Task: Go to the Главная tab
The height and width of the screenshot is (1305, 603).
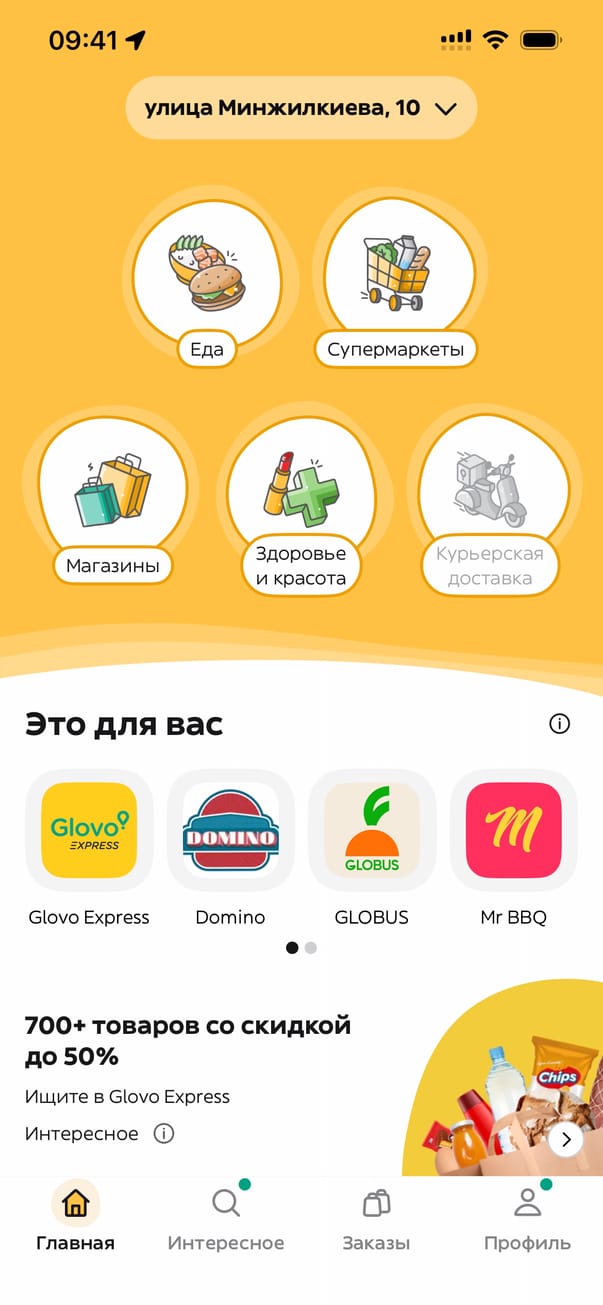Action: (76, 1217)
